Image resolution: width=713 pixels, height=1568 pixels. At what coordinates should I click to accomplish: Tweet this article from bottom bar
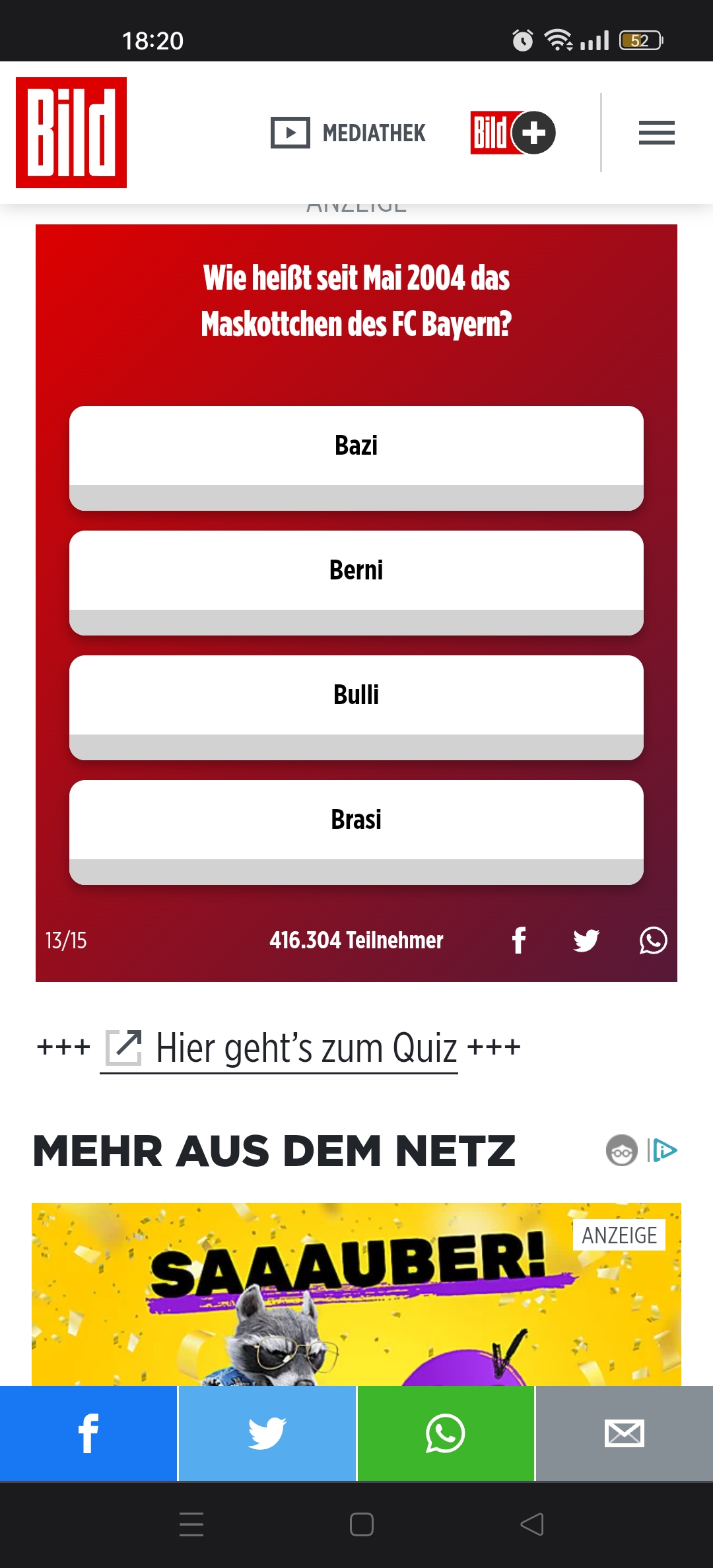tap(267, 1433)
